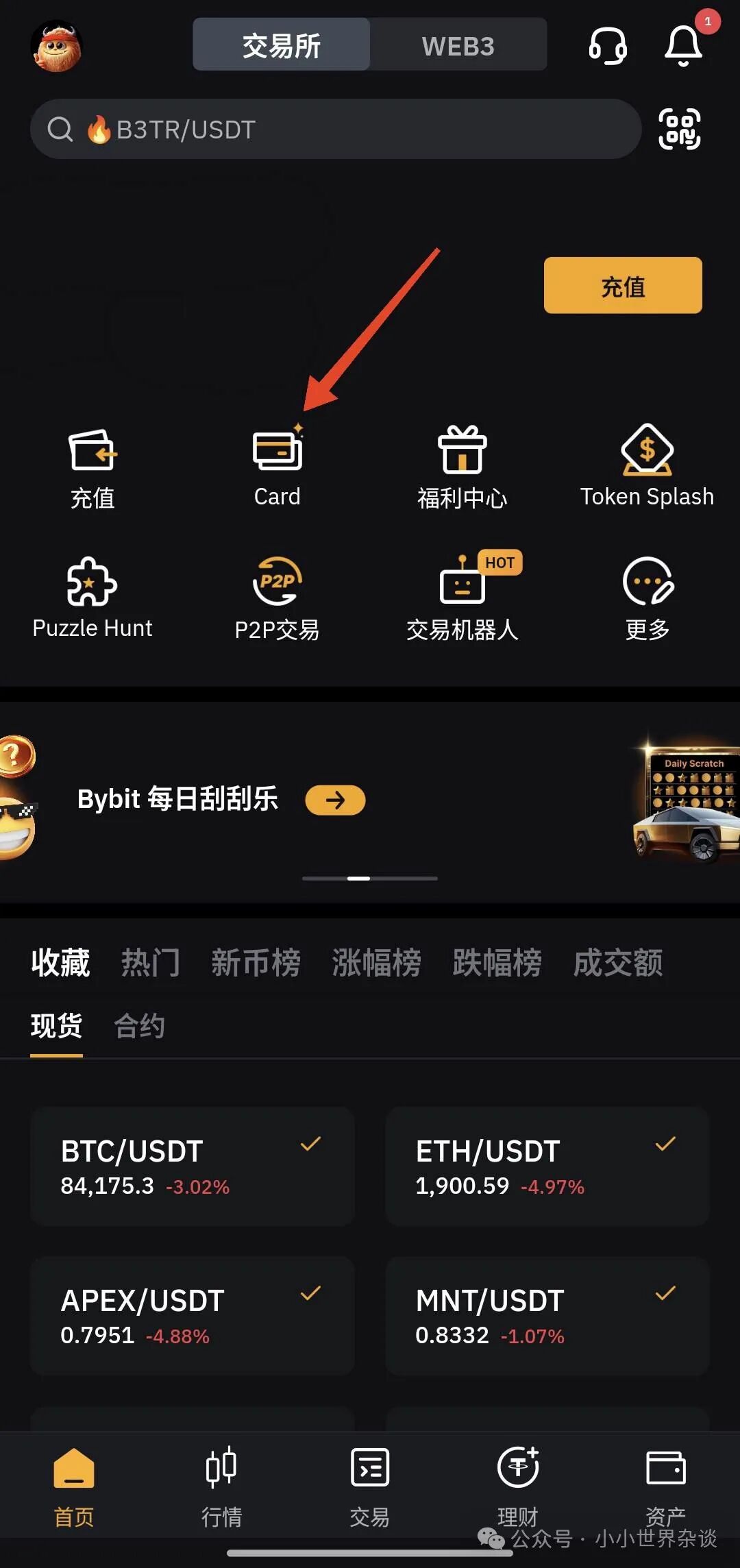This screenshot has height=1568, width=740.
Task: Open Token Splash
Action: [647, 466]
